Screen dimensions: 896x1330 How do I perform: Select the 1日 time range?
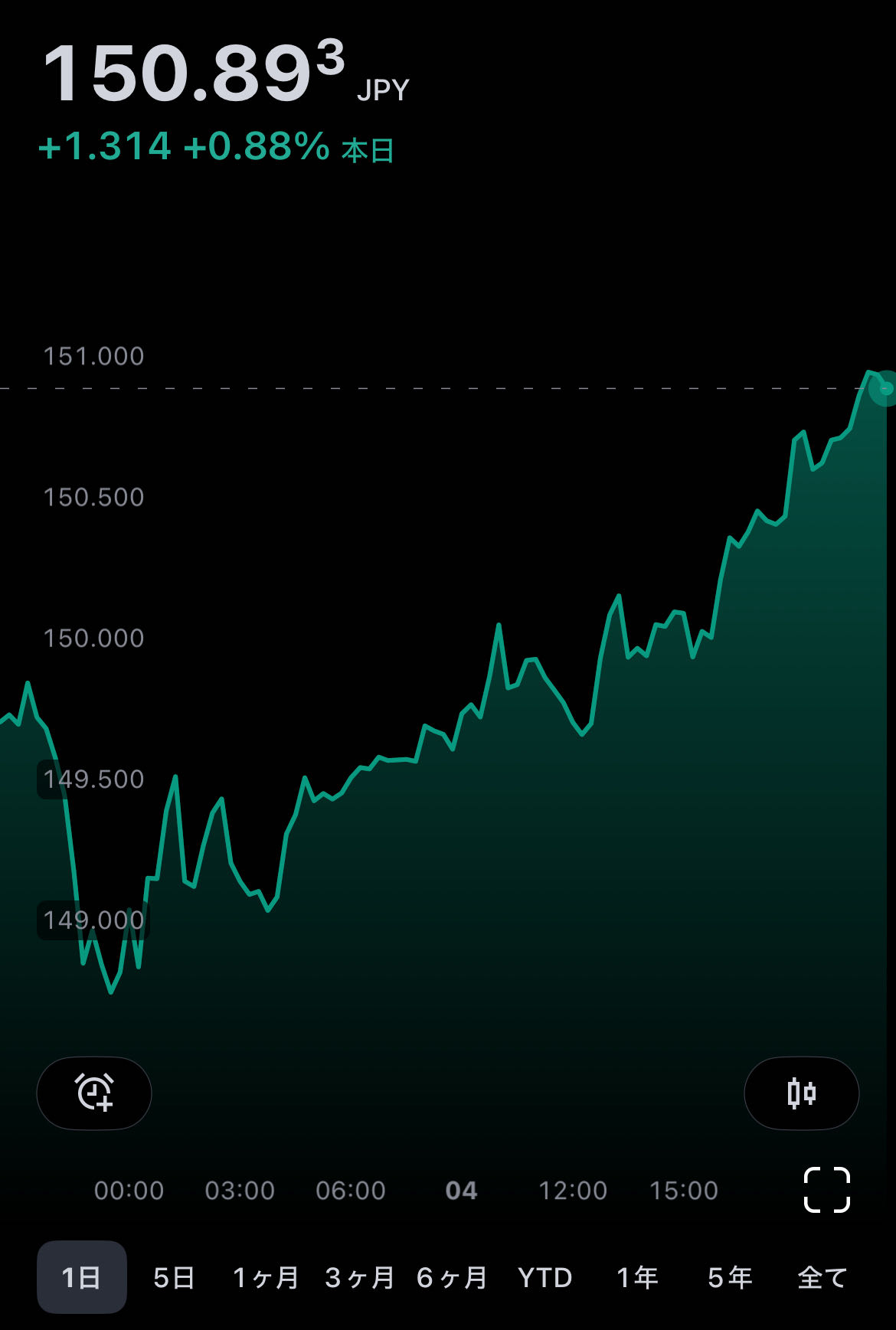82,1277
